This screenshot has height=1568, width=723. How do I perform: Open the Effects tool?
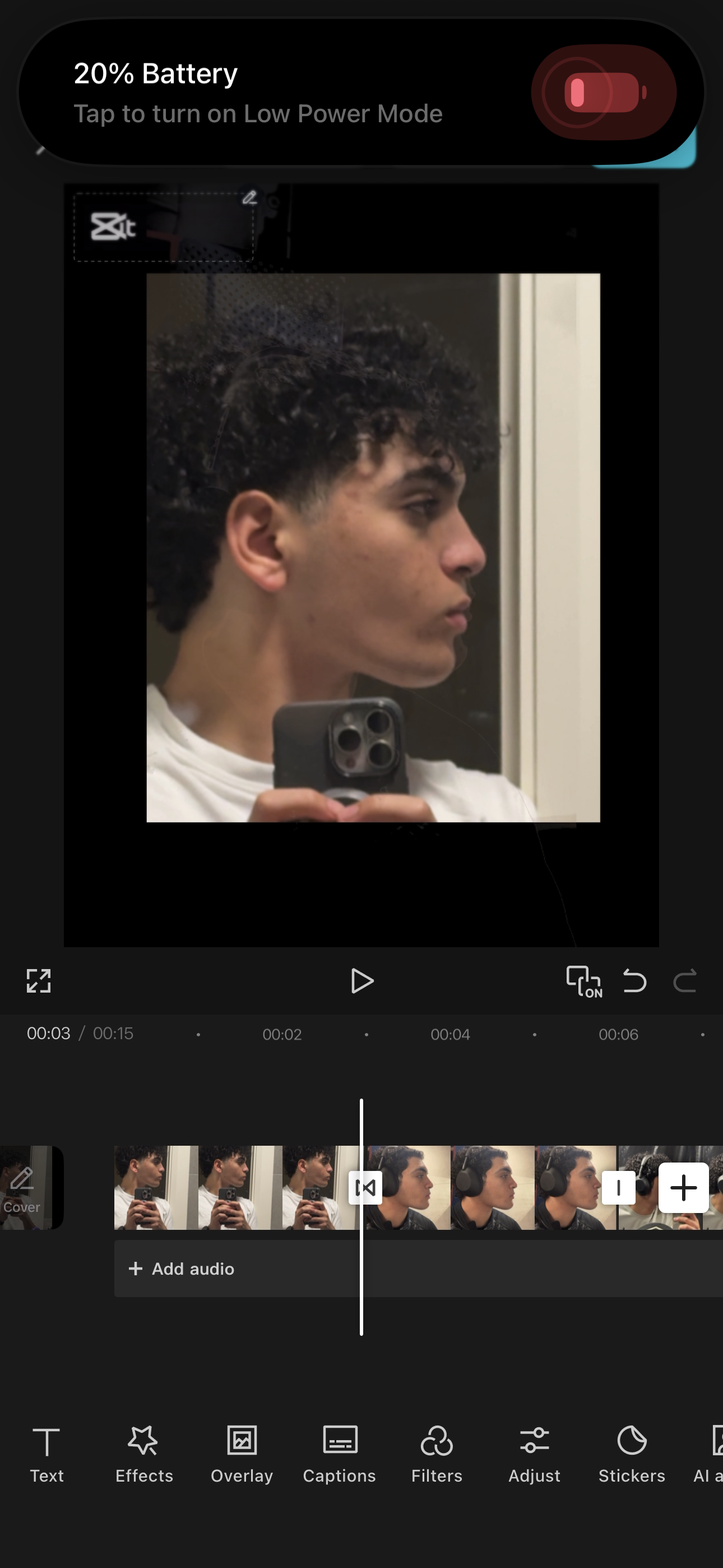tap(144, 1454)
